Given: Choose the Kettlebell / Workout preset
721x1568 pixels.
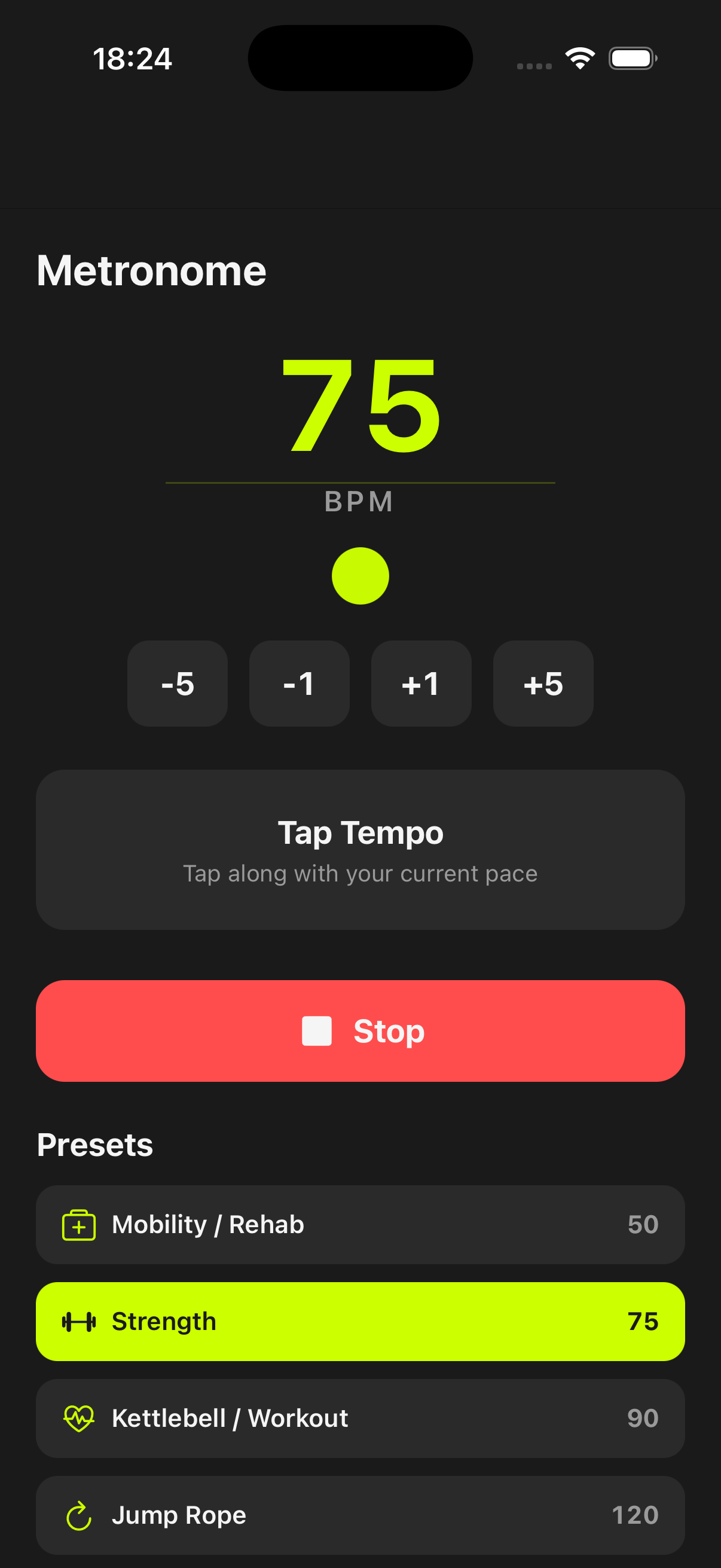Looking at the screenshot, I should pyautogui.click(x=360, y=1418).
